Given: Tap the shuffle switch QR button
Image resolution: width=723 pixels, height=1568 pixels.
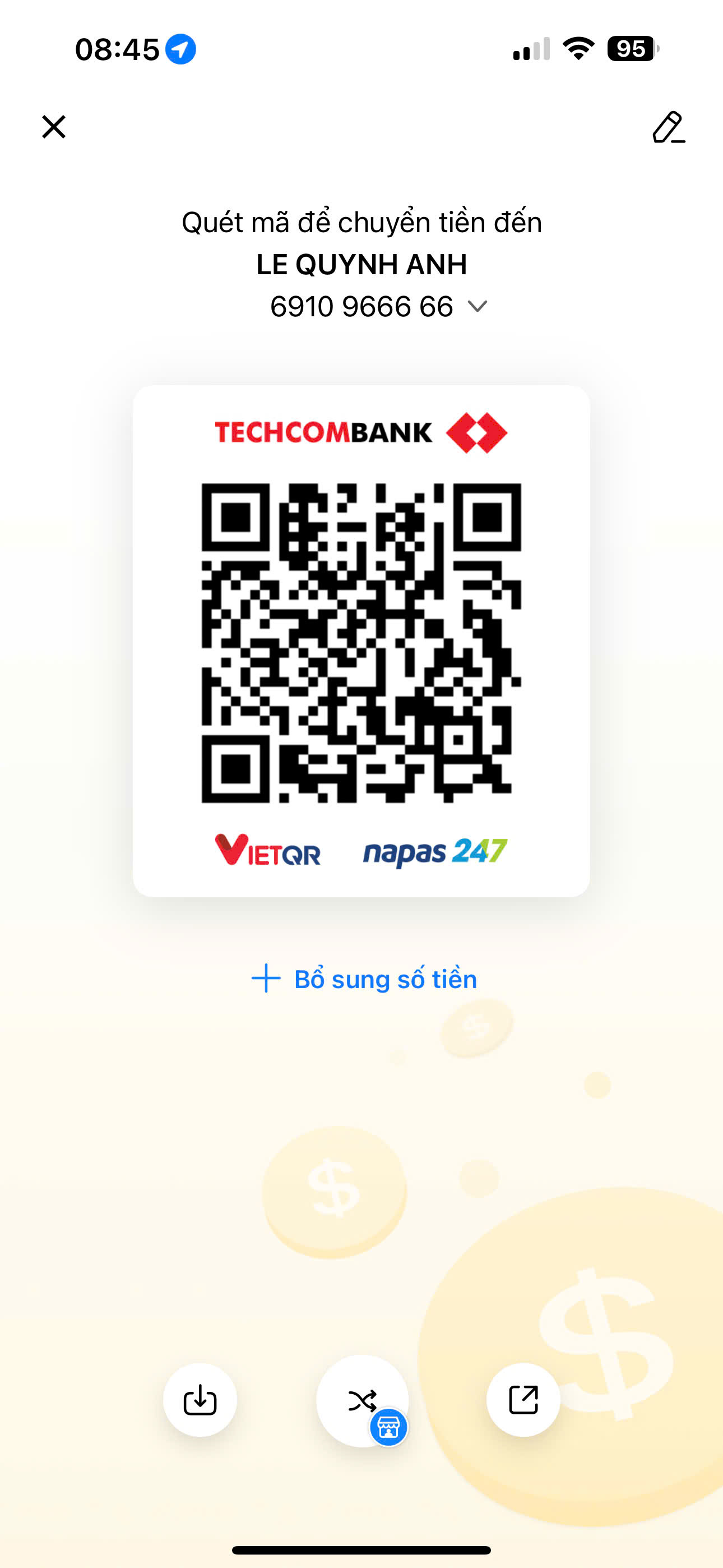Looking at the screenshot, I should tap(362, 1401).
